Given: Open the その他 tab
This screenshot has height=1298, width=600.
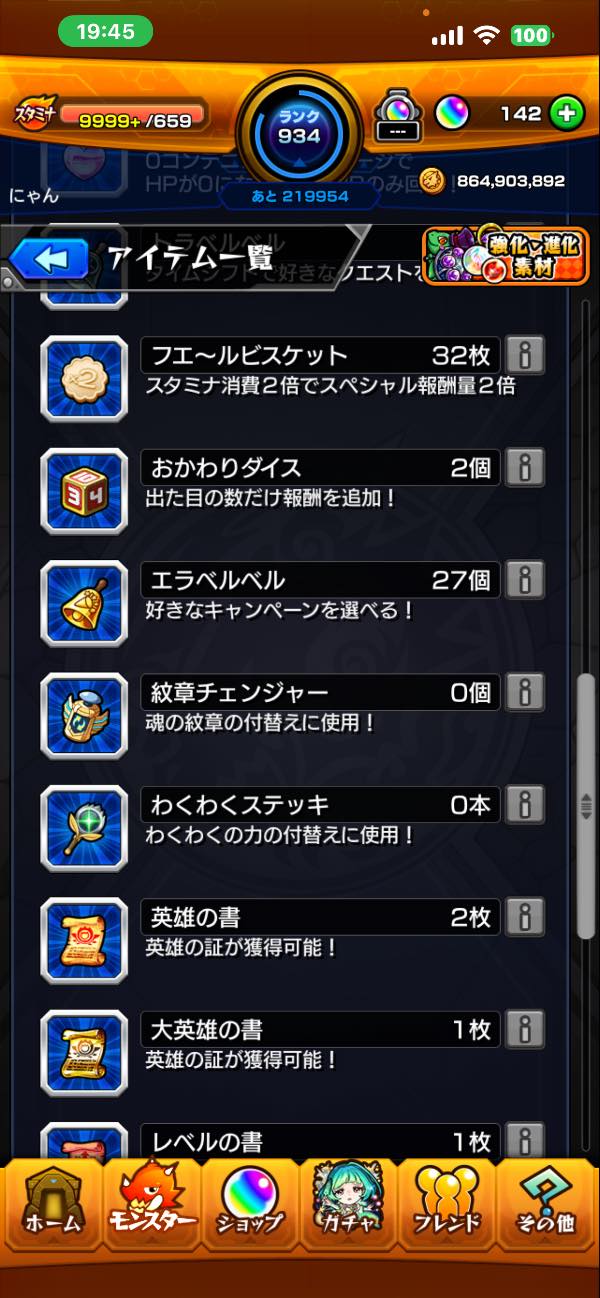Looking at the screenshot, I should click(x=546, y=1212).
